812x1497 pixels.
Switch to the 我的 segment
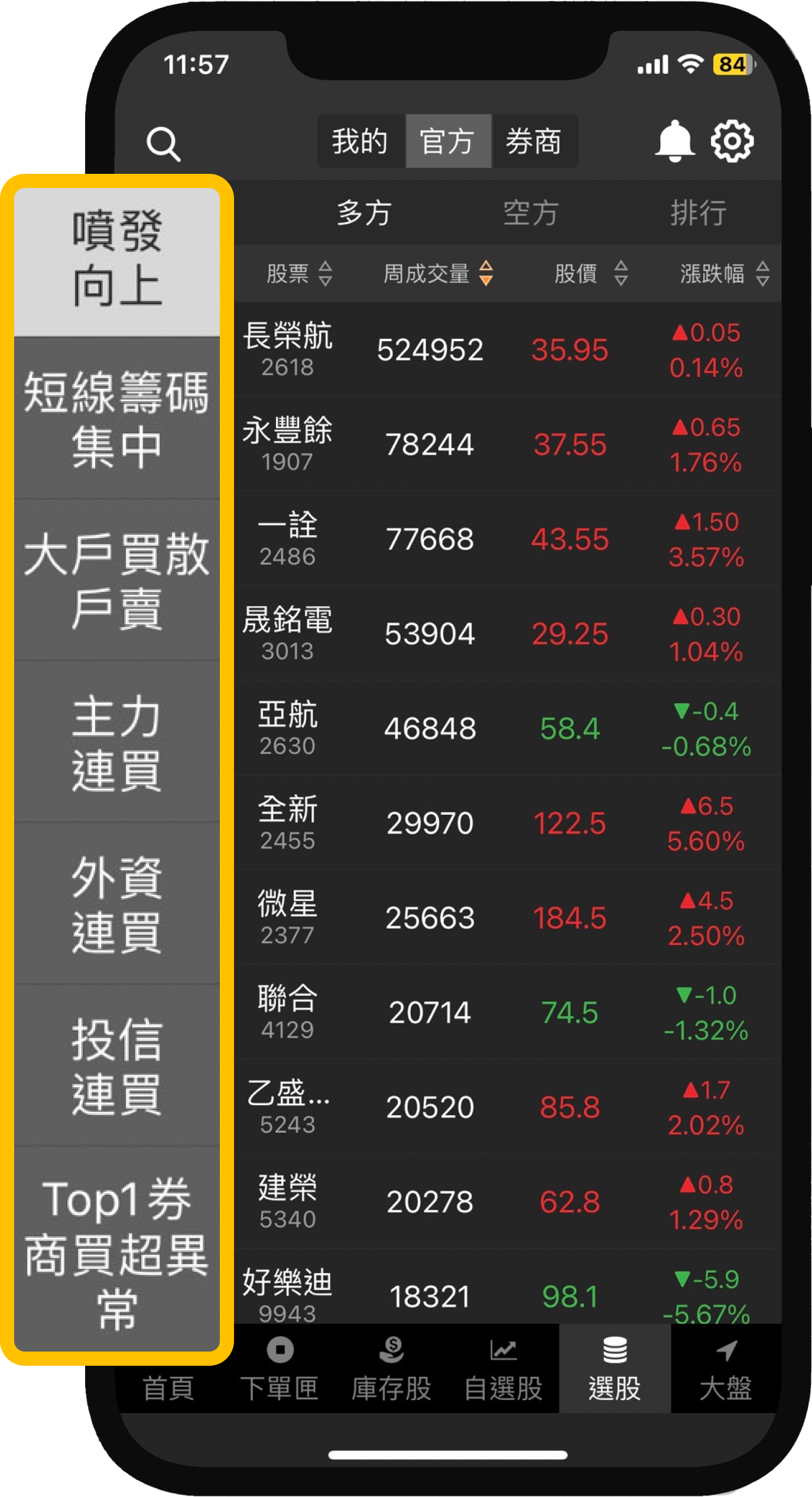(360, 141)
